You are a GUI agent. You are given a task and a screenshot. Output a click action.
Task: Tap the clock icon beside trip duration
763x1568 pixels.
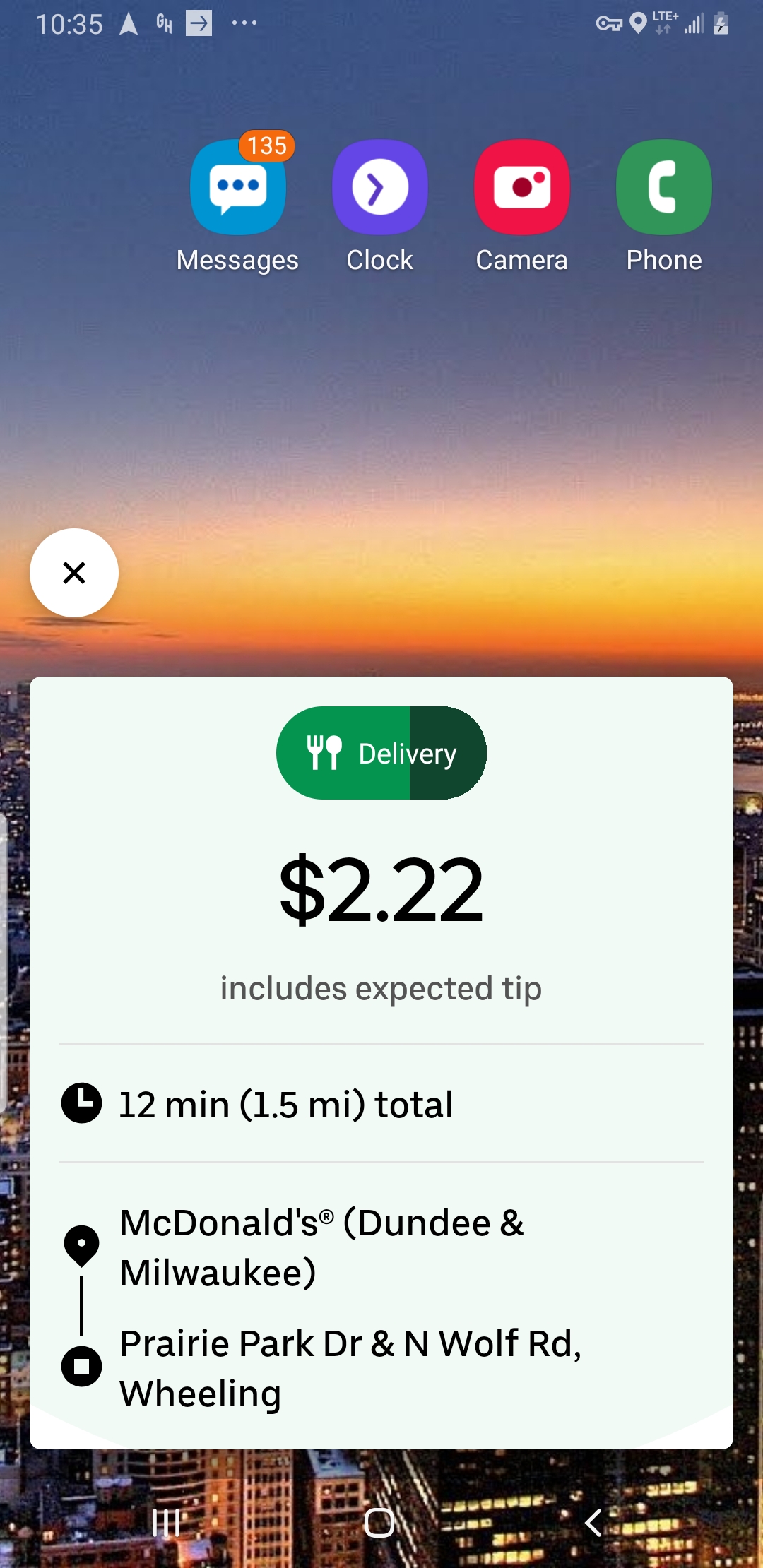tap(80, 1103)
